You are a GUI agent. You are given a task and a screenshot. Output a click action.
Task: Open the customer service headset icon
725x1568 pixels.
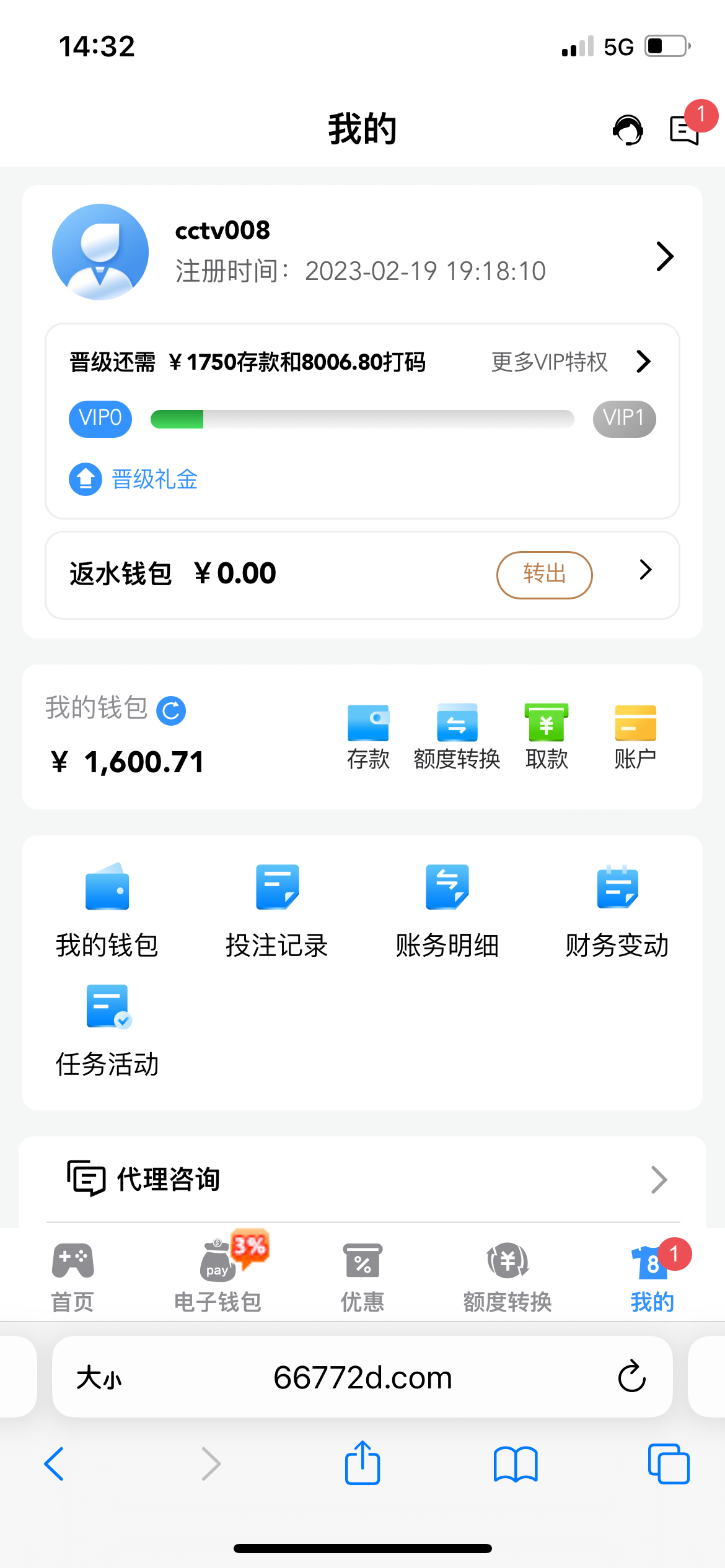tap(628, 130)
